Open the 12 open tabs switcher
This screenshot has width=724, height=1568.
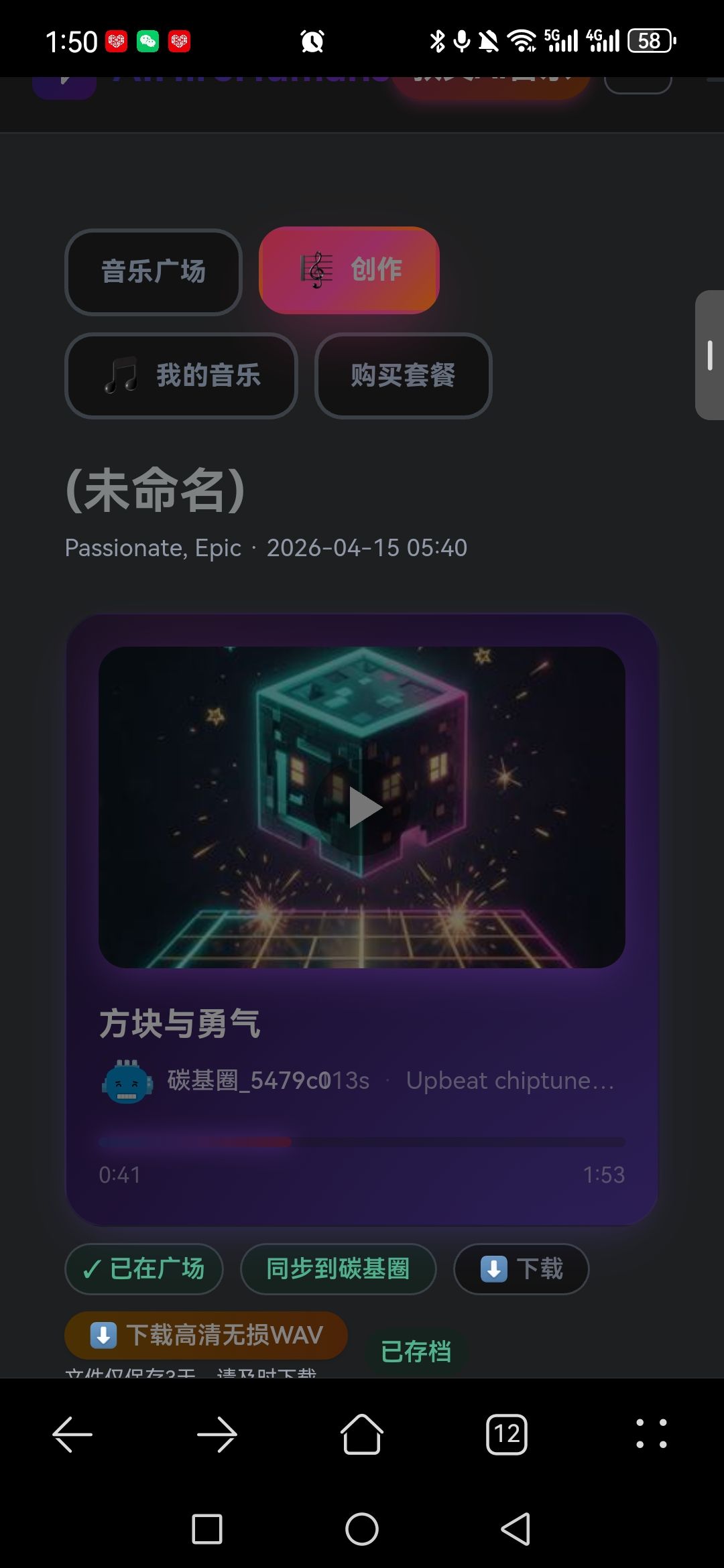point(506,1435)
